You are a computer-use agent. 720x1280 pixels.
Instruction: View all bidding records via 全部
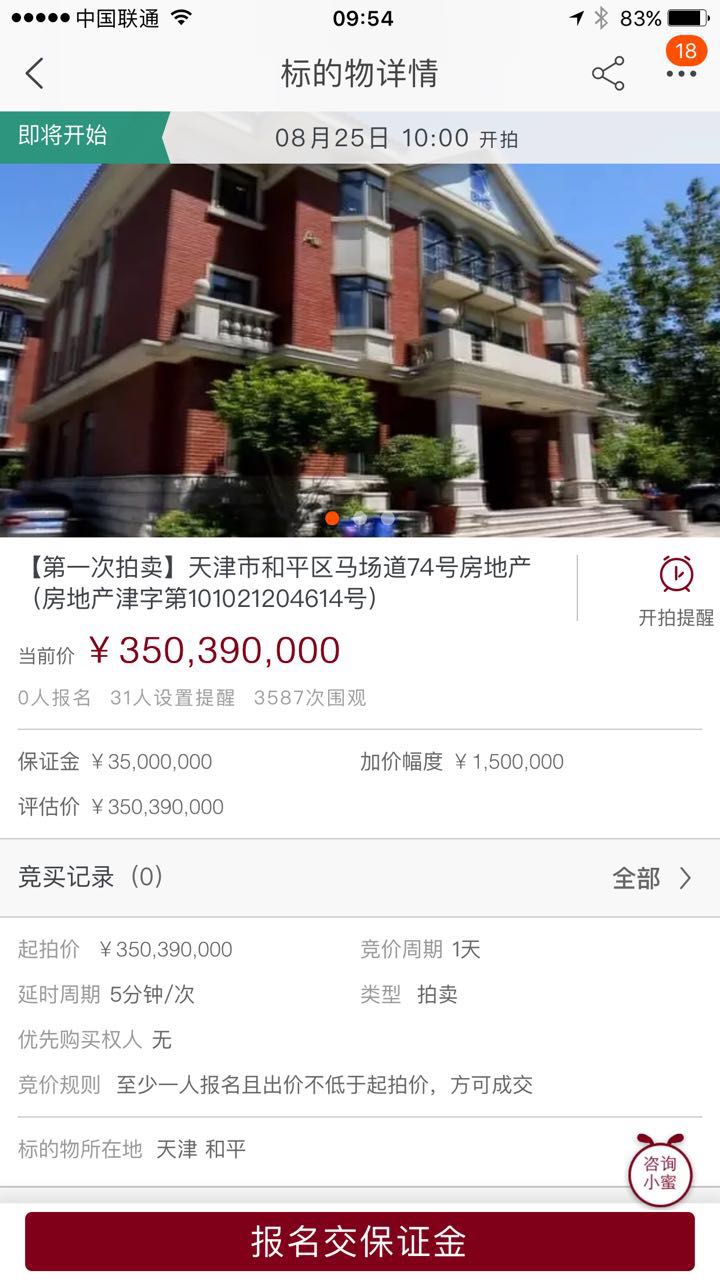click(652, 878)
